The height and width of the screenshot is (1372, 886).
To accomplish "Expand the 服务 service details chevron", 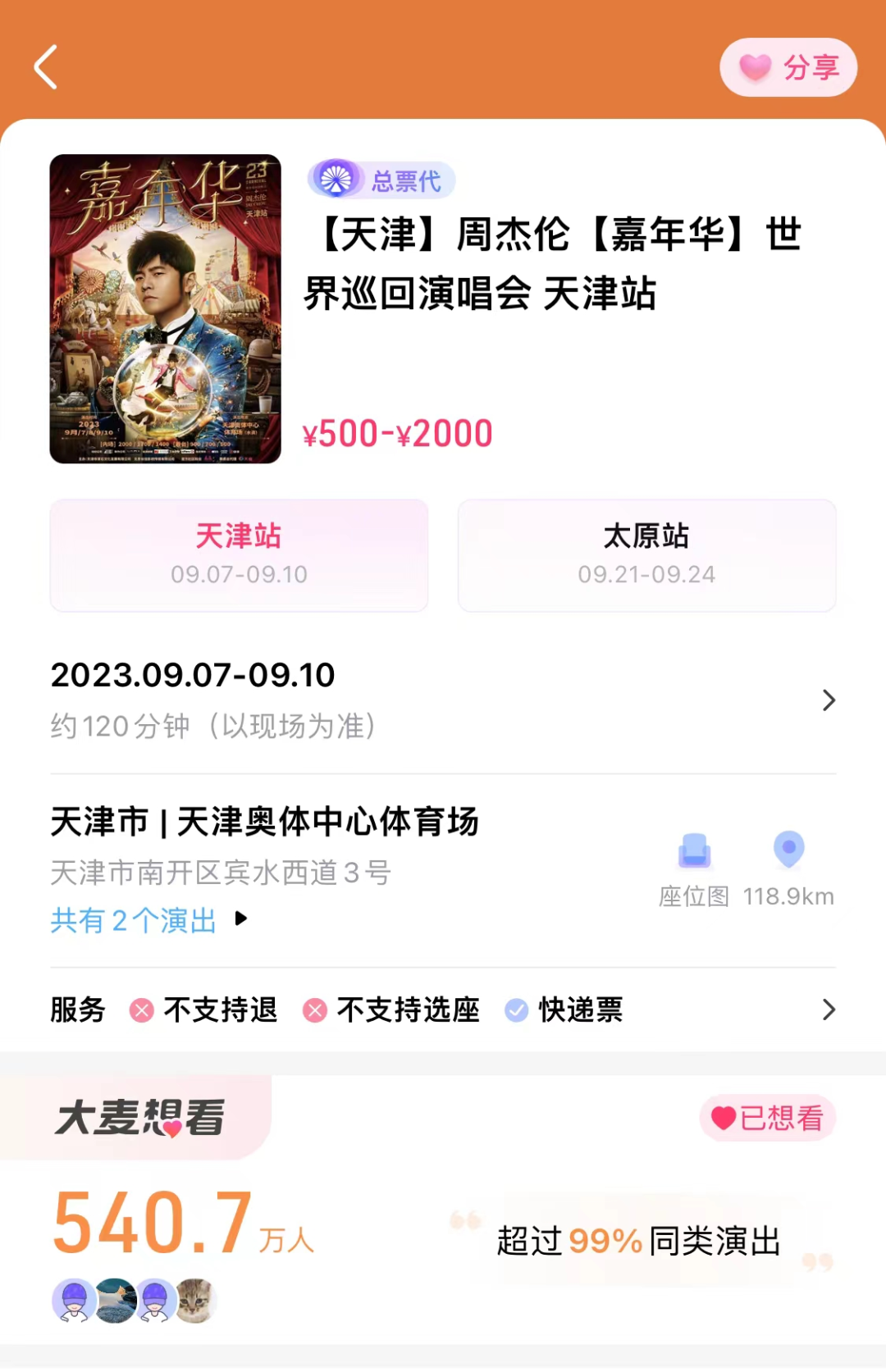I will 827,1010.
